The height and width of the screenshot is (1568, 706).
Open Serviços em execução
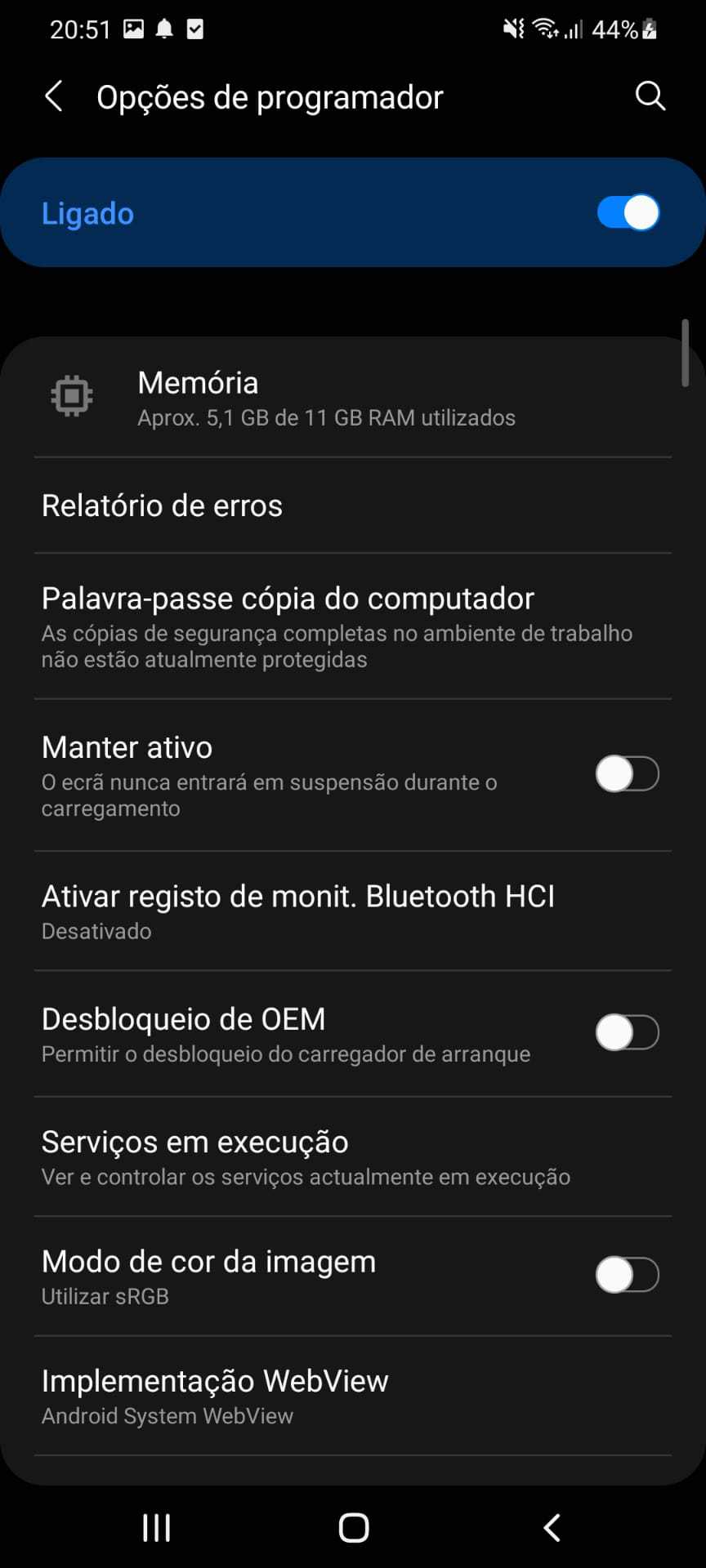click(353, 1157)
